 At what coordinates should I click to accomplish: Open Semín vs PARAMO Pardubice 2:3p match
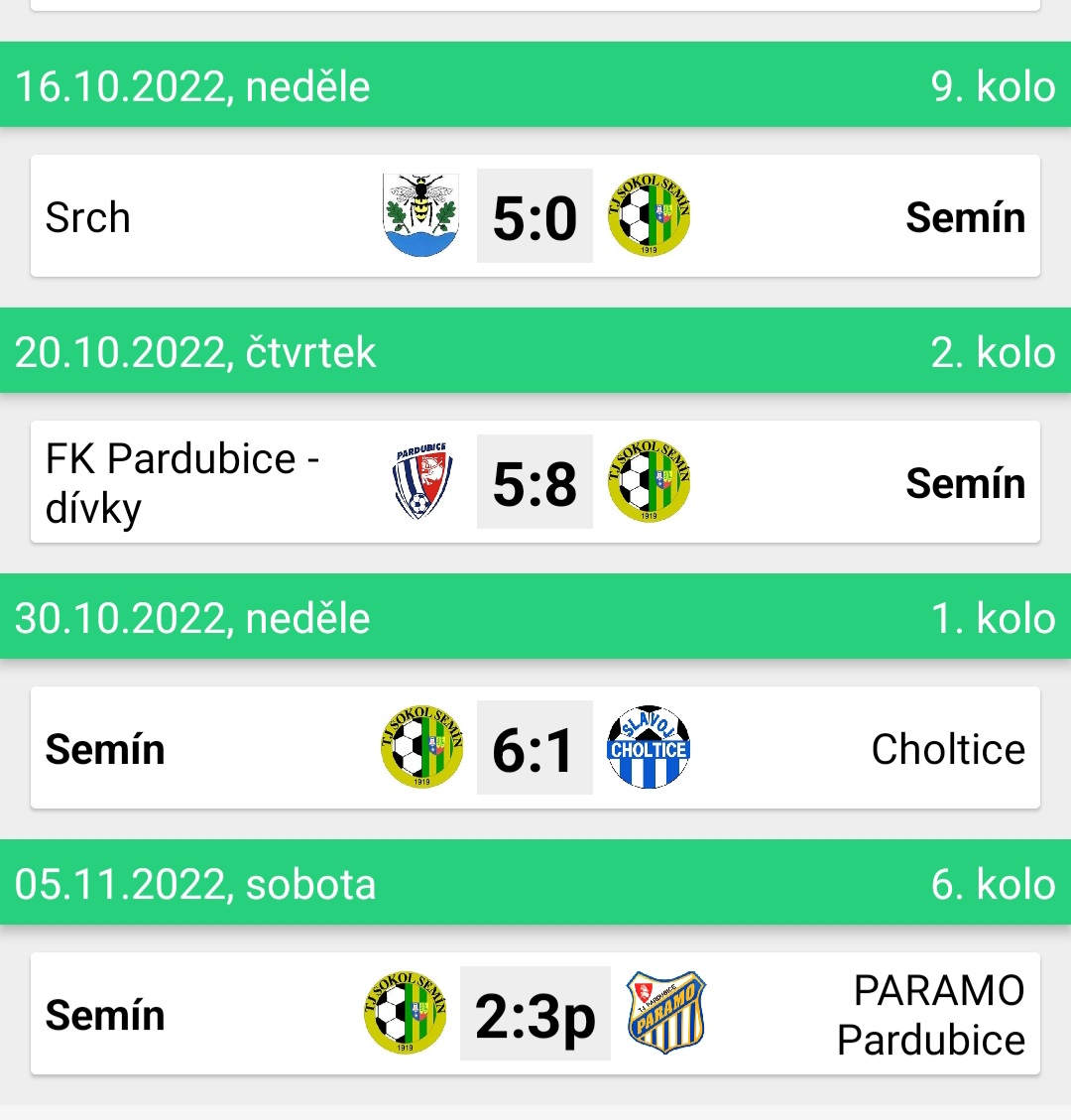(535, 1014)
